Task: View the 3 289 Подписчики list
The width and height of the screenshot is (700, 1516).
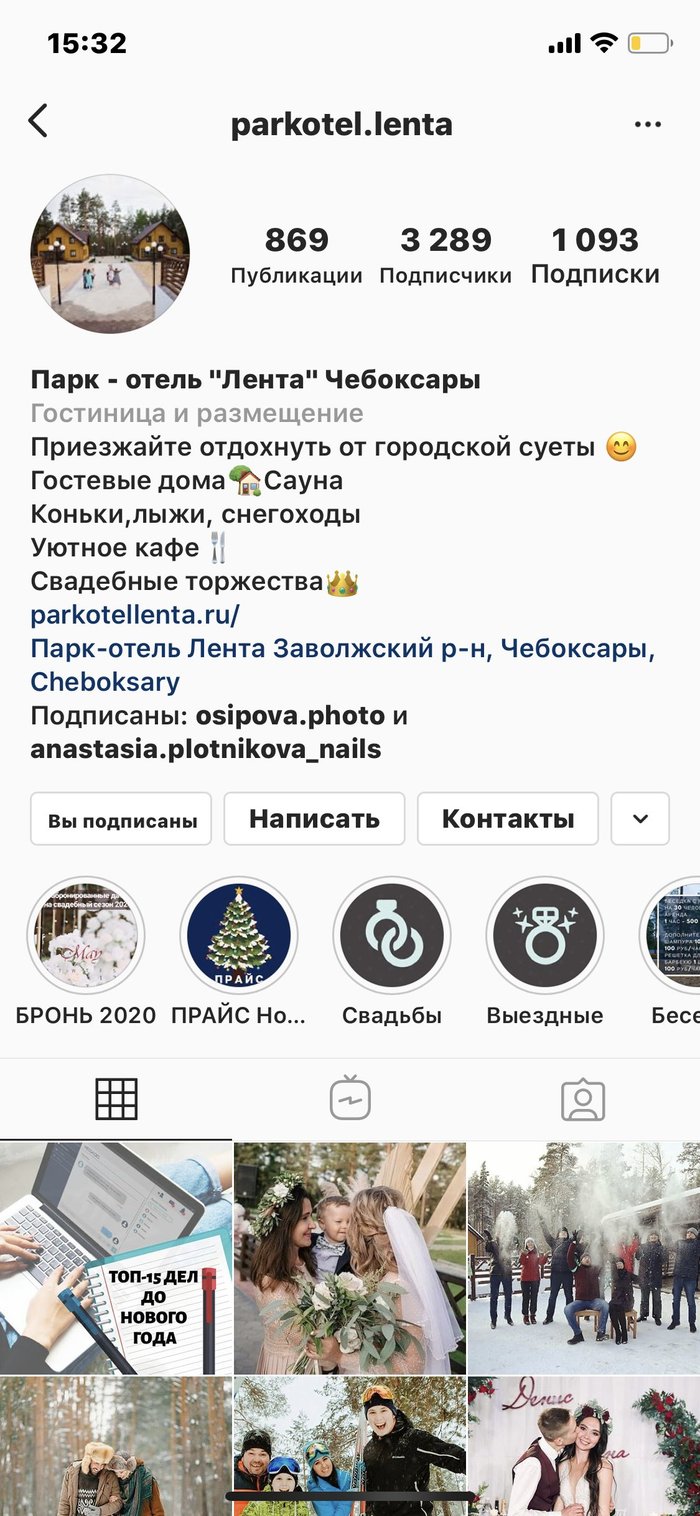Action: pos(445,255)
